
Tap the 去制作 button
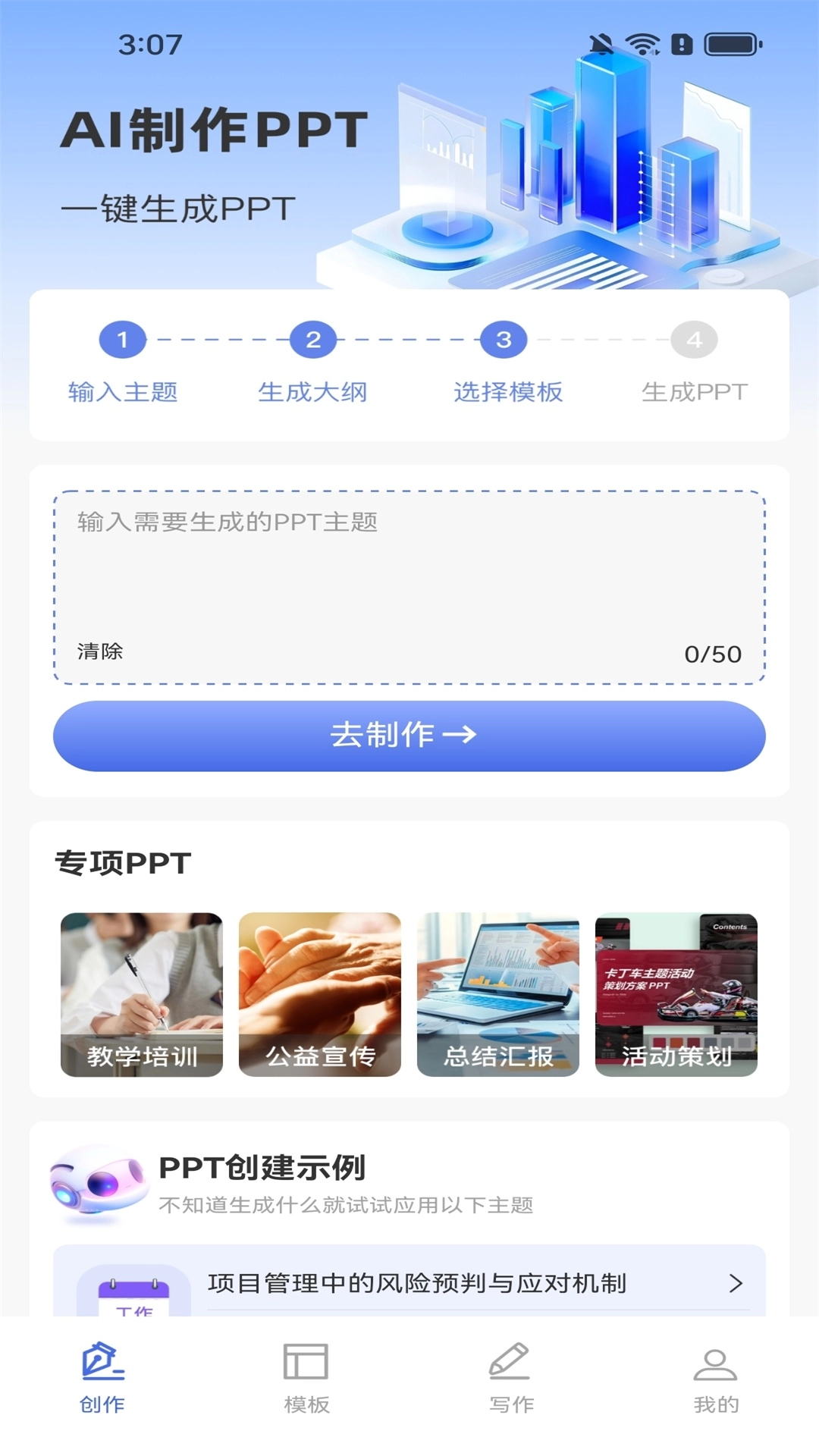[x=409, y=736]
